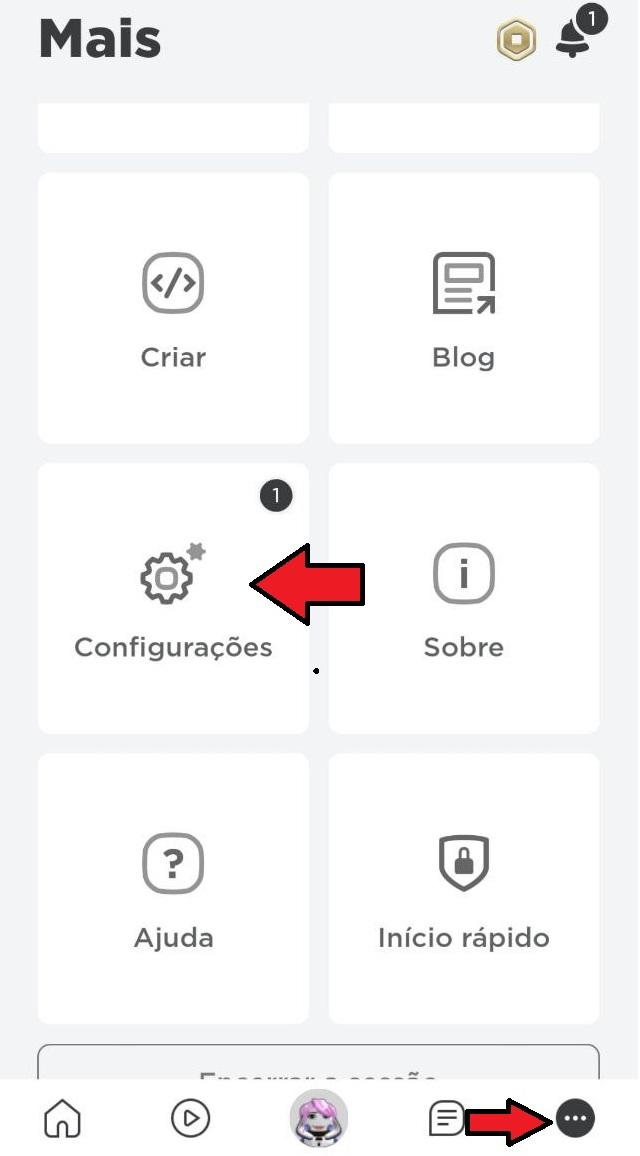Screen dimensions: 640x1156
Task: Switch to the Discover play tab
Action: (190, 1118)
